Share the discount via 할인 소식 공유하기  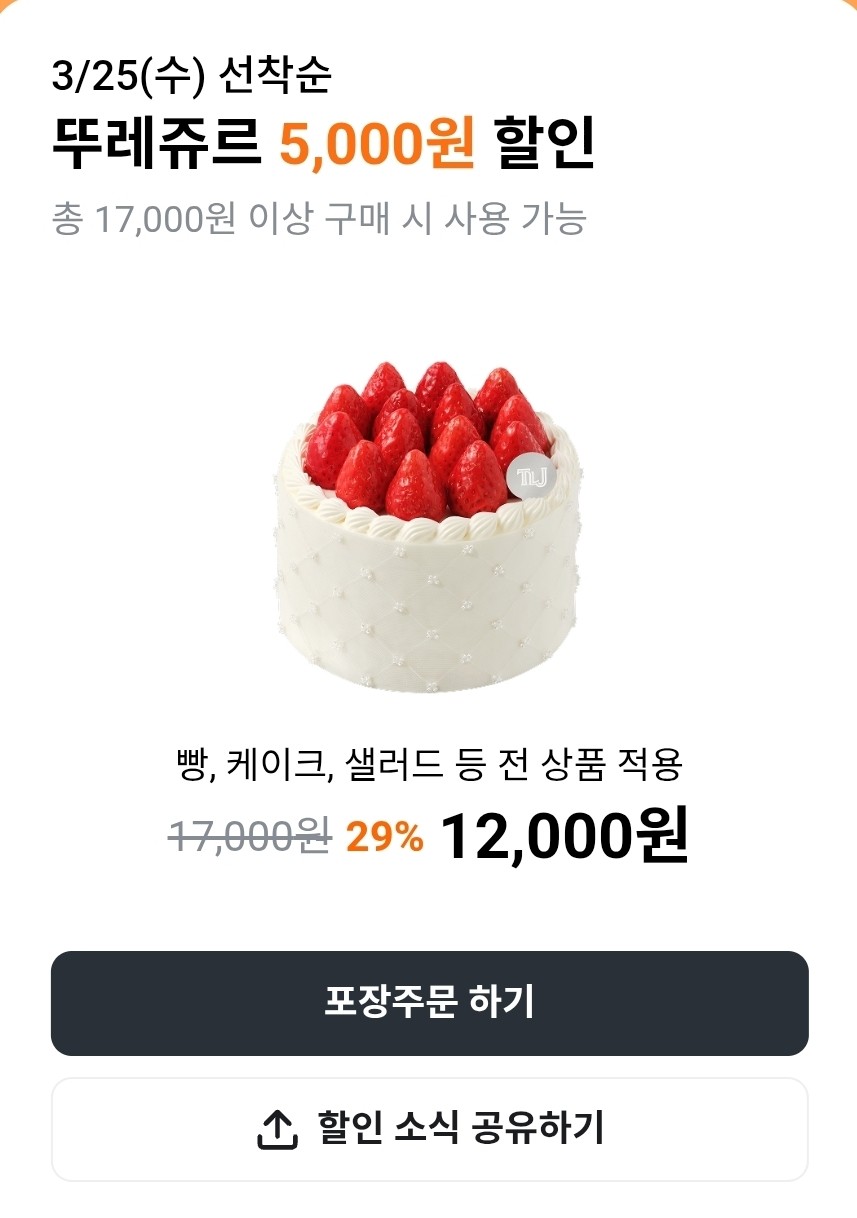tap(429, 1129)
